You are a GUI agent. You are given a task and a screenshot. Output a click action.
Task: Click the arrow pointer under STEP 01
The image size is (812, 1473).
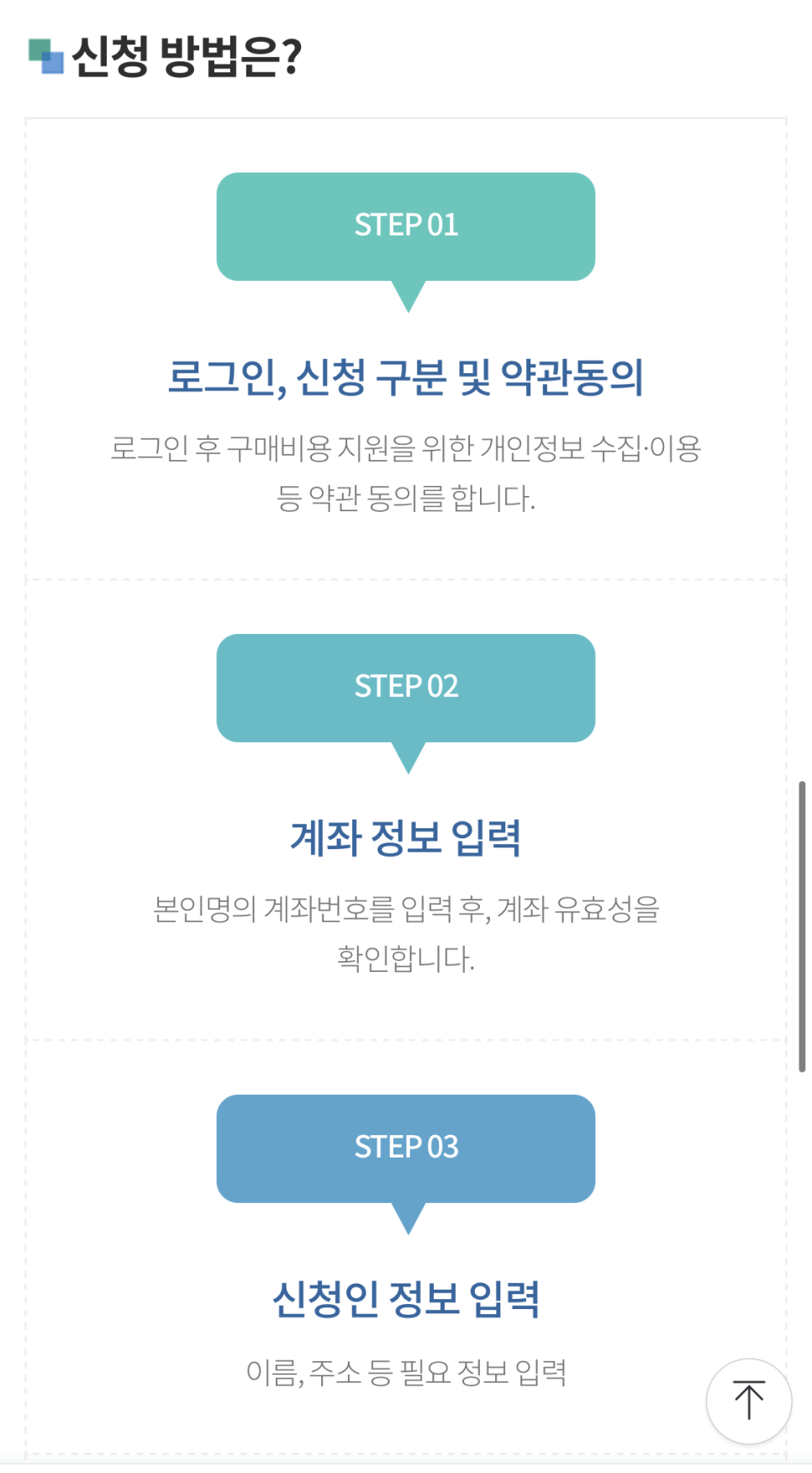[x=406, y=296]
